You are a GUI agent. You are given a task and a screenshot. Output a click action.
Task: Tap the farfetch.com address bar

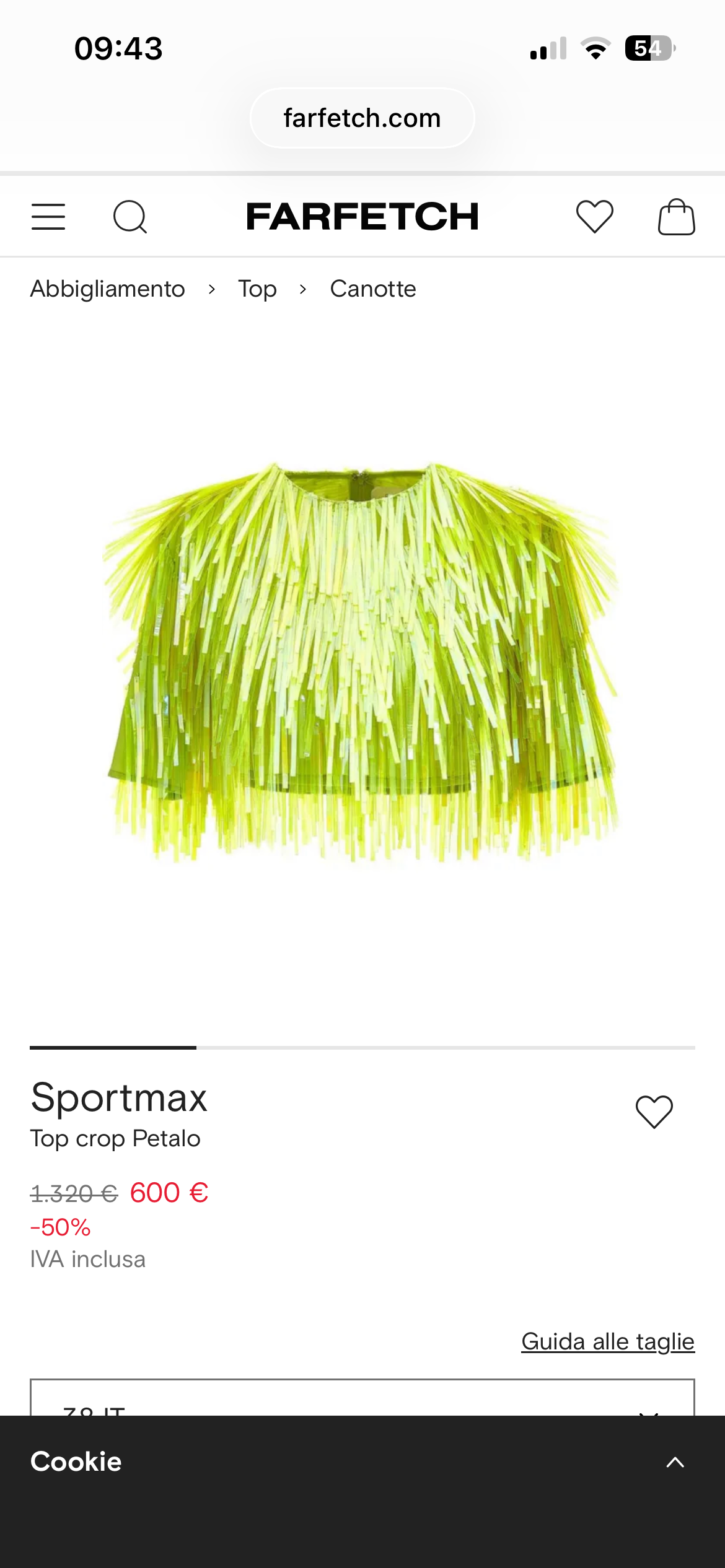click(362, 118)
